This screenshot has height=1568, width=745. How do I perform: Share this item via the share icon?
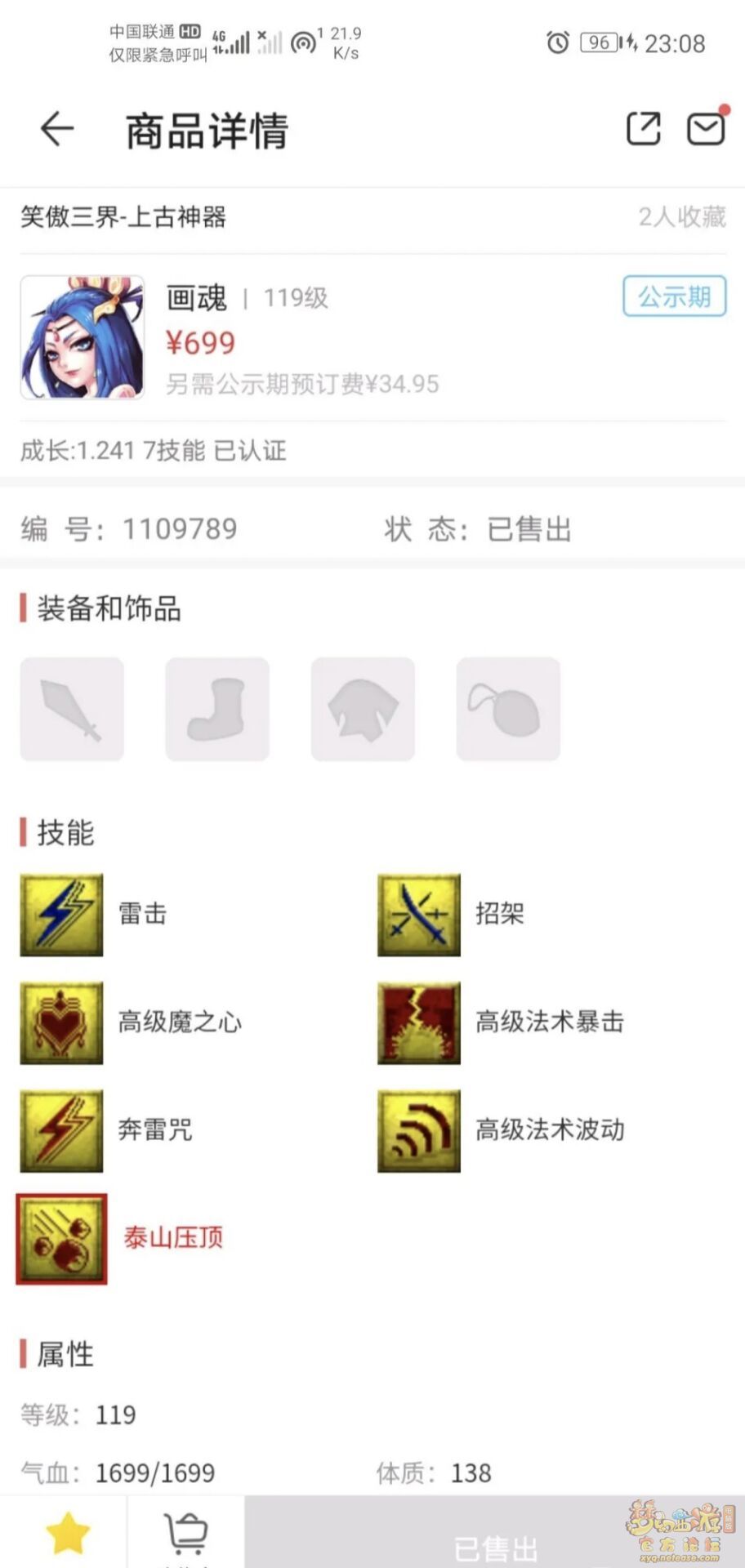tap(643, 129)
